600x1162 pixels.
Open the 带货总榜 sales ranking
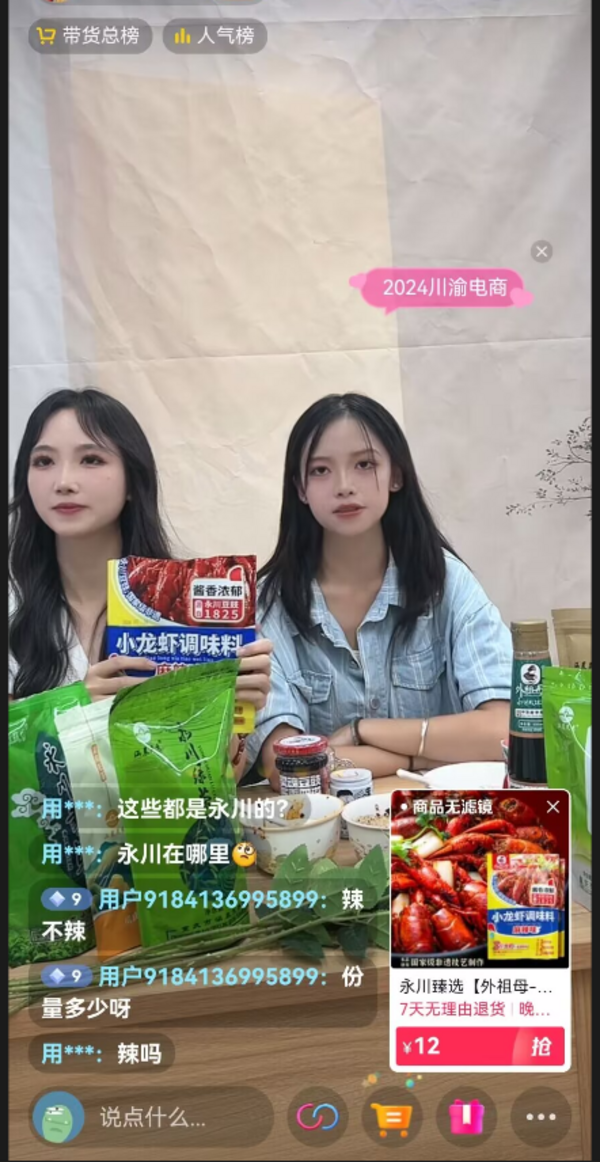click(x=90, y=37)
